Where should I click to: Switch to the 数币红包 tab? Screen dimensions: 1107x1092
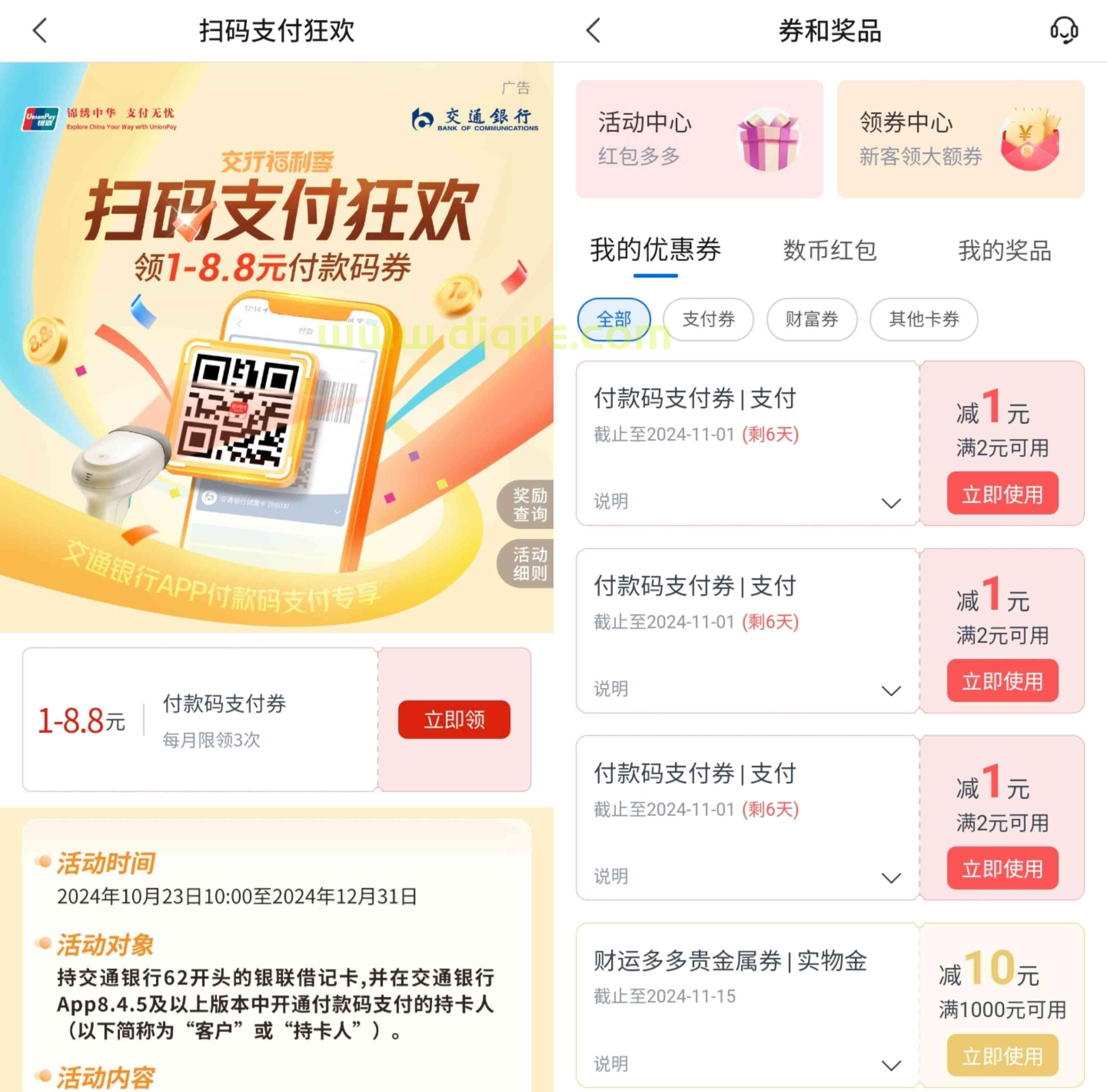(x=830, y=251)
